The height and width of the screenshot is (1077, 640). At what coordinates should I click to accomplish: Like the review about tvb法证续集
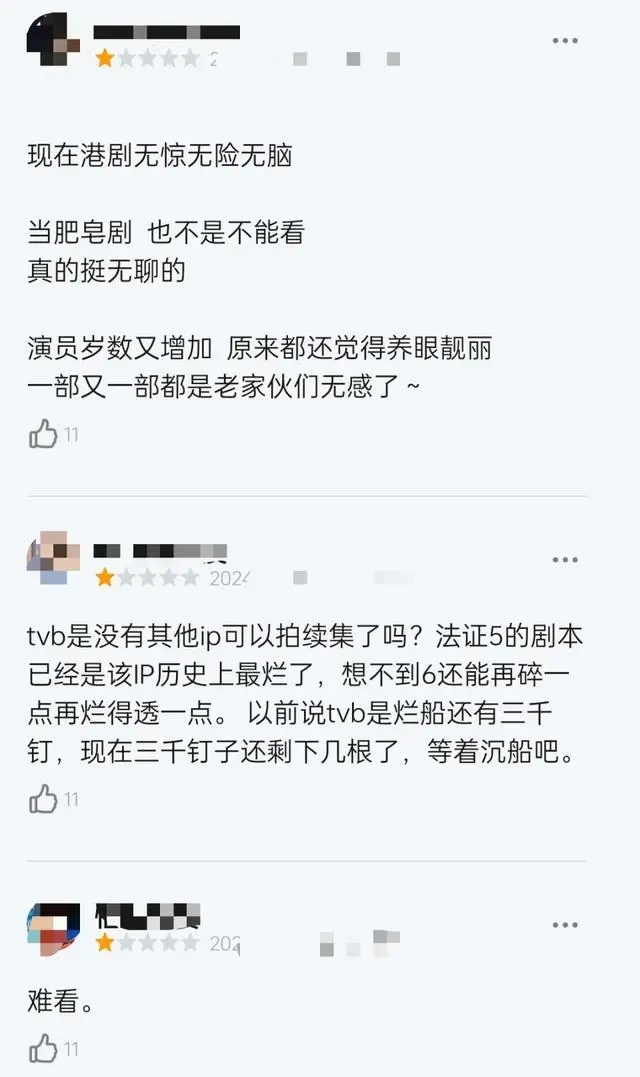tap(43, 799)
